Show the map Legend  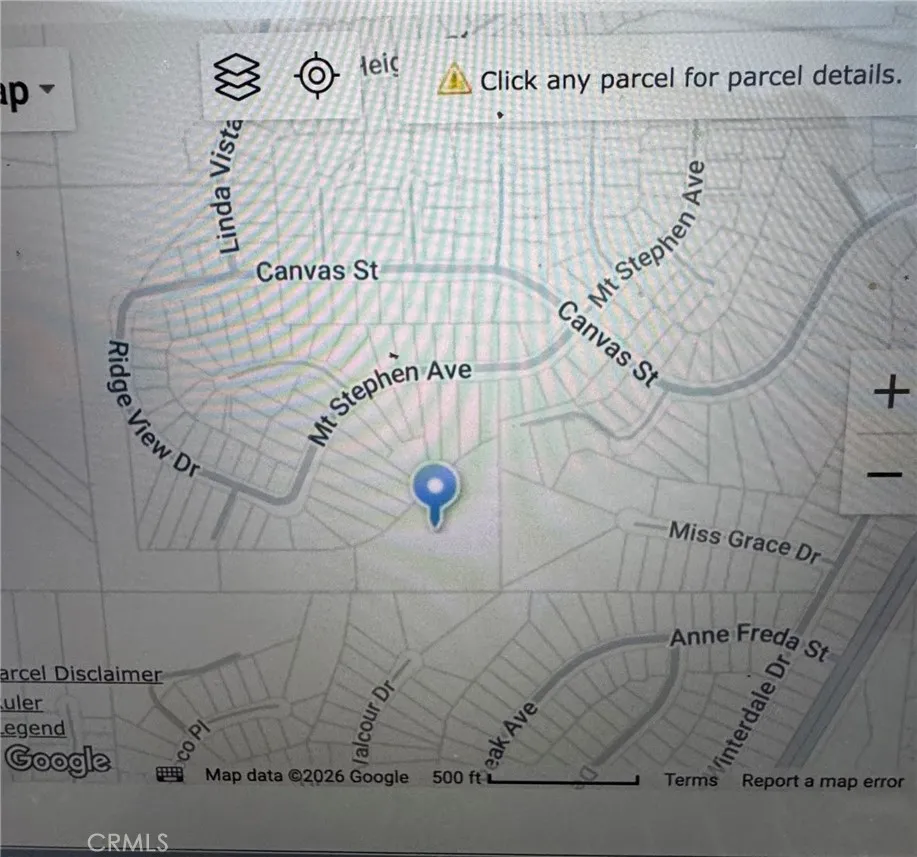(x=33, y=728)
